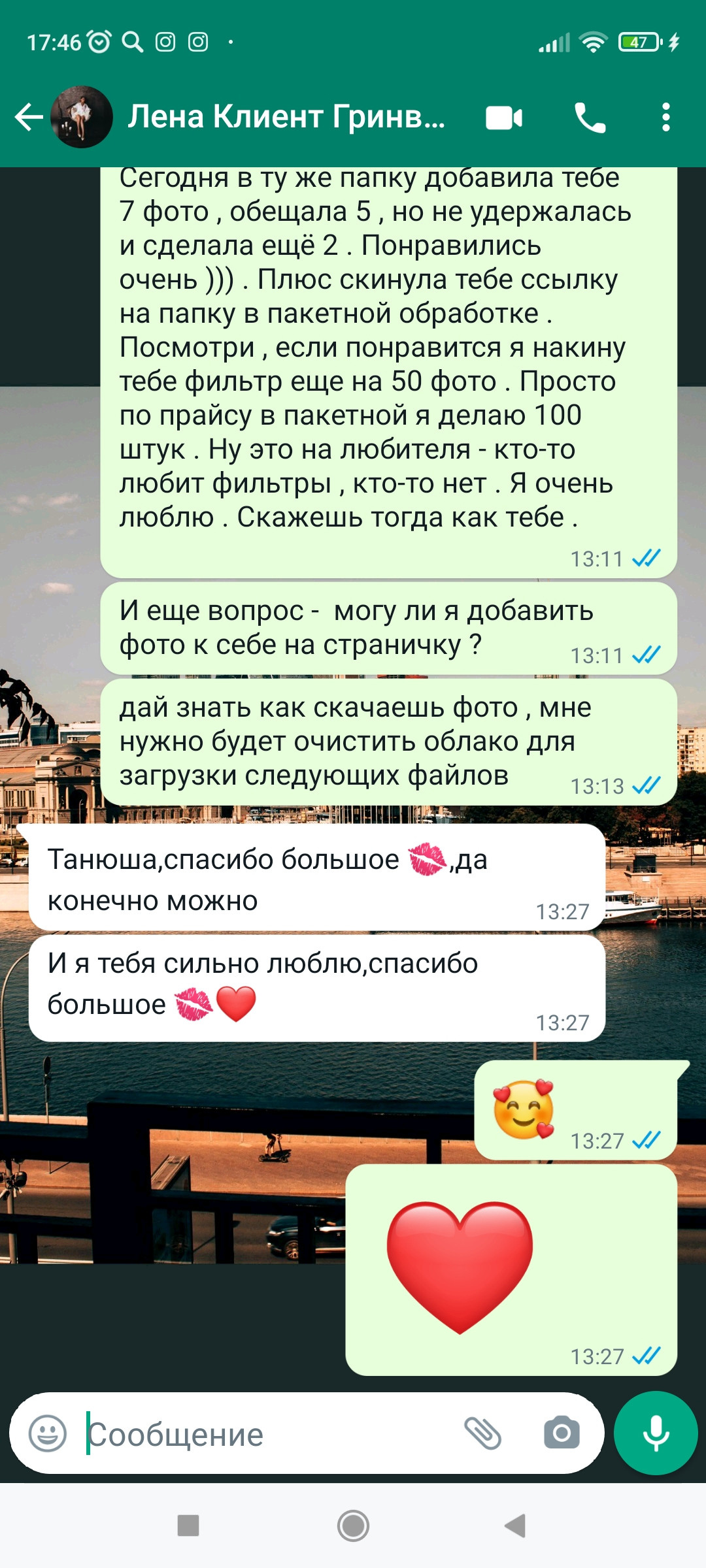Start a voice call with Лена
The width and height of the screenshot is (706, 1568).
coord(590,118)
